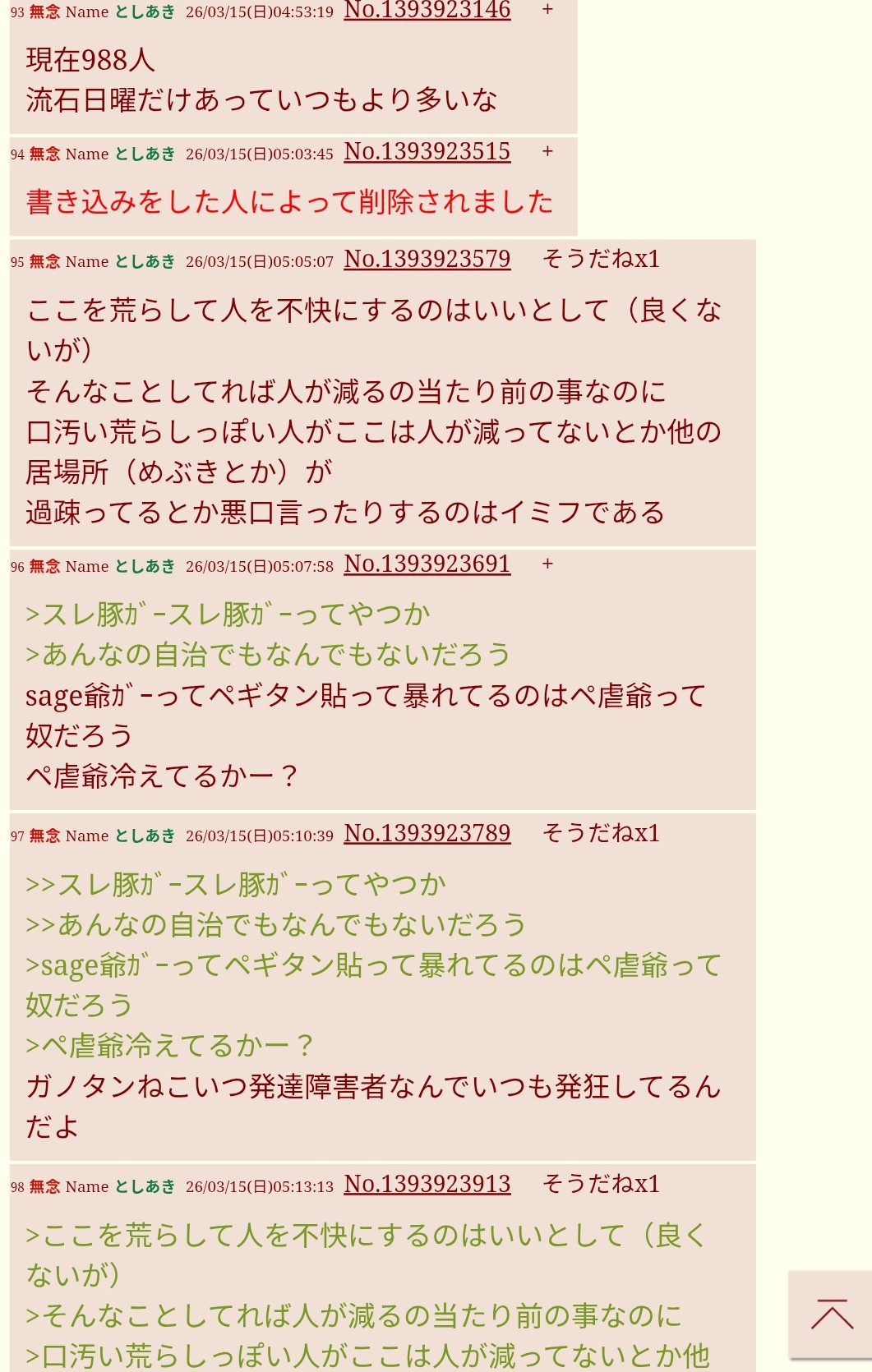This screenshot has height=1372, width=872.
Task: Open post link No.1393923579
Action: tap(427, 260)
